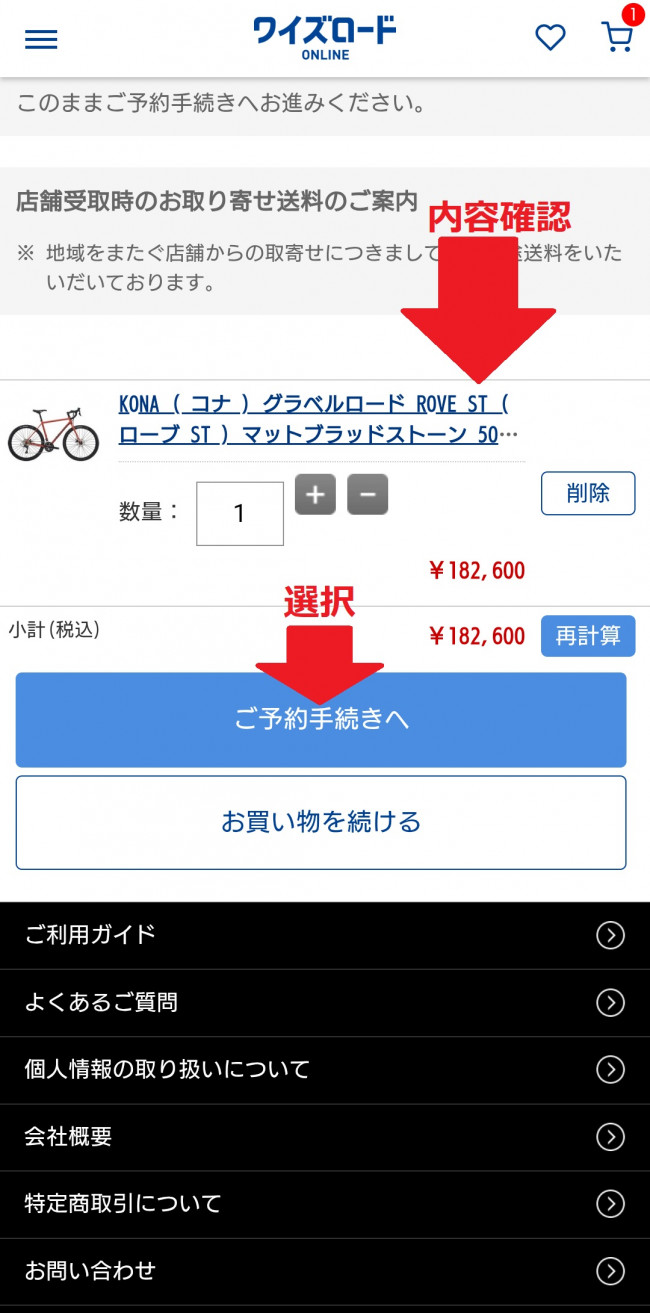Tap the KONA bike thumbnail image
650x1313 pixels.
[x=54, y=433]
